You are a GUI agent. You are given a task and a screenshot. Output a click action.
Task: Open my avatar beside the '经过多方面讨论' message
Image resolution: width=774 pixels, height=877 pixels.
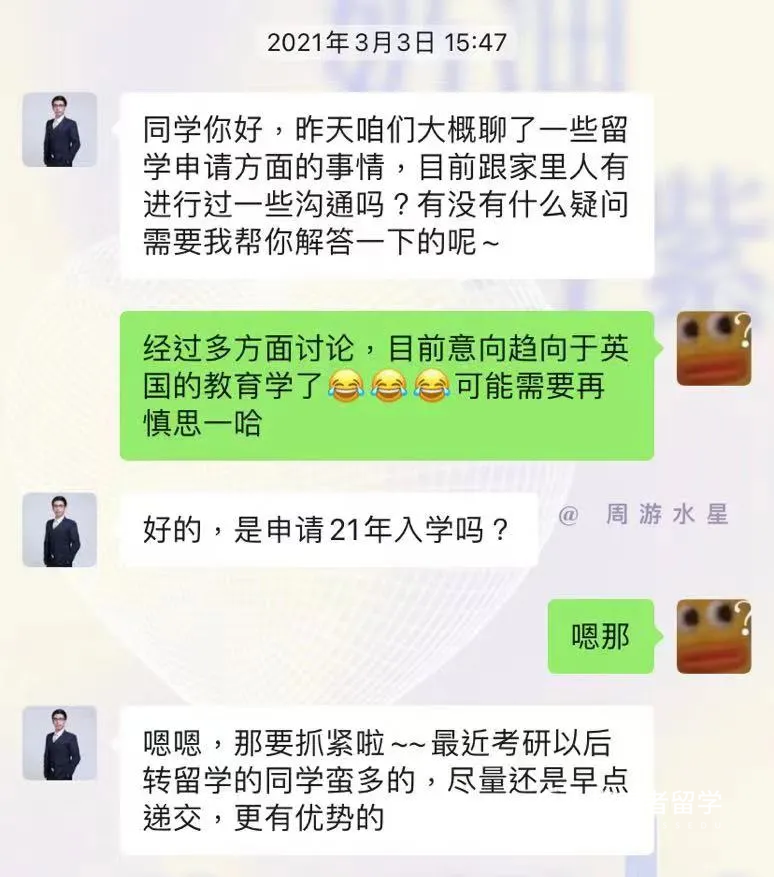pyautogui.click(x=714, y=348)
